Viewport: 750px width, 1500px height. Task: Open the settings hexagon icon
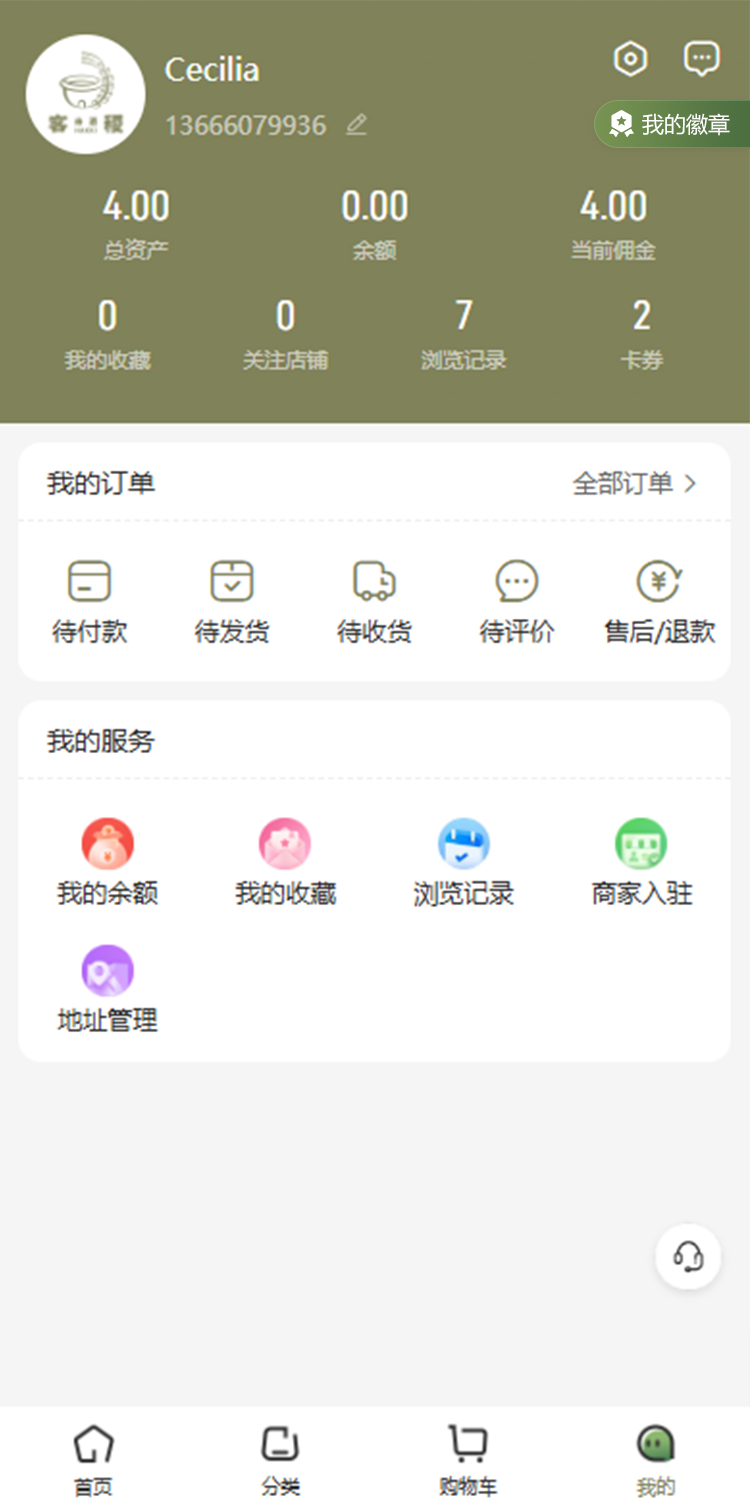click(x=630, y=59)
